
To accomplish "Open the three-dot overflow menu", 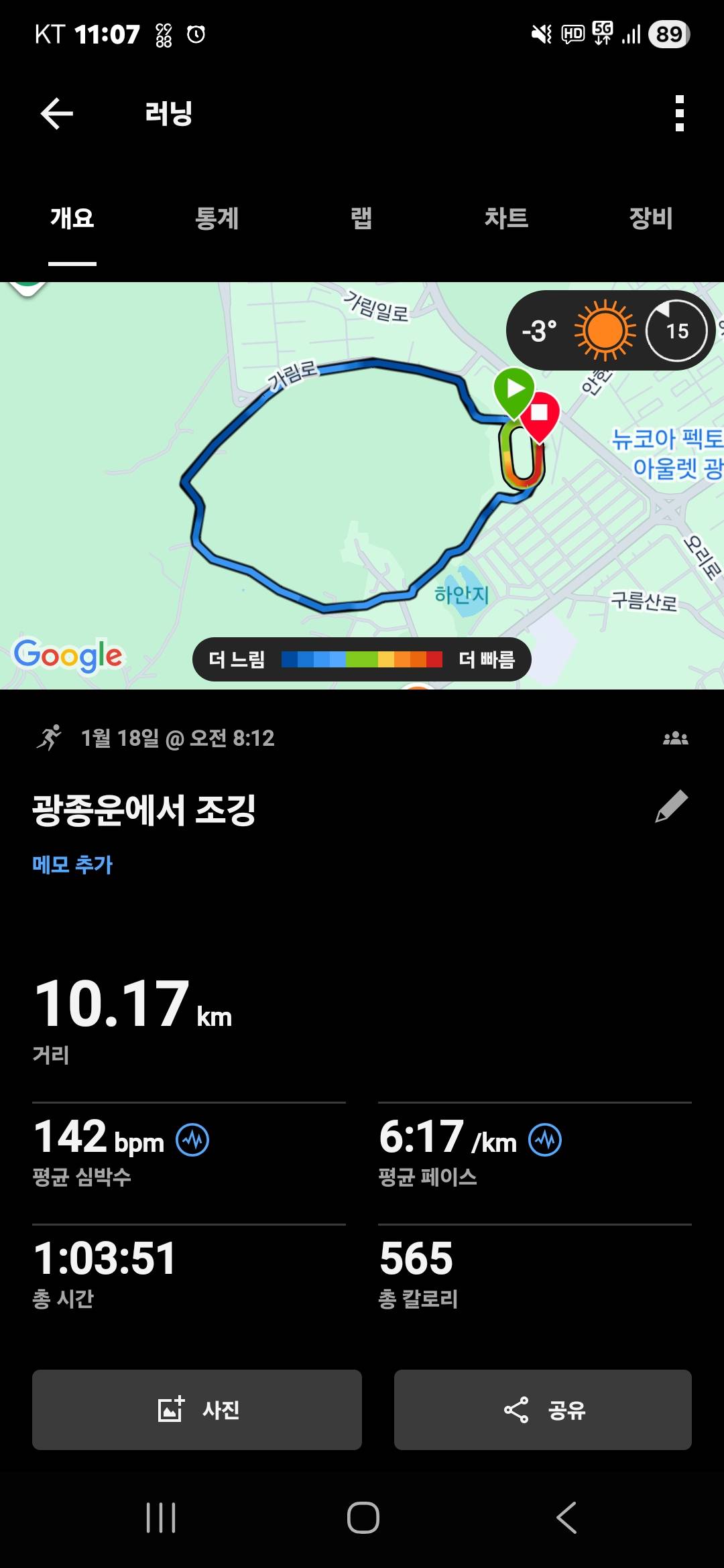I will [x=682, y=112].
